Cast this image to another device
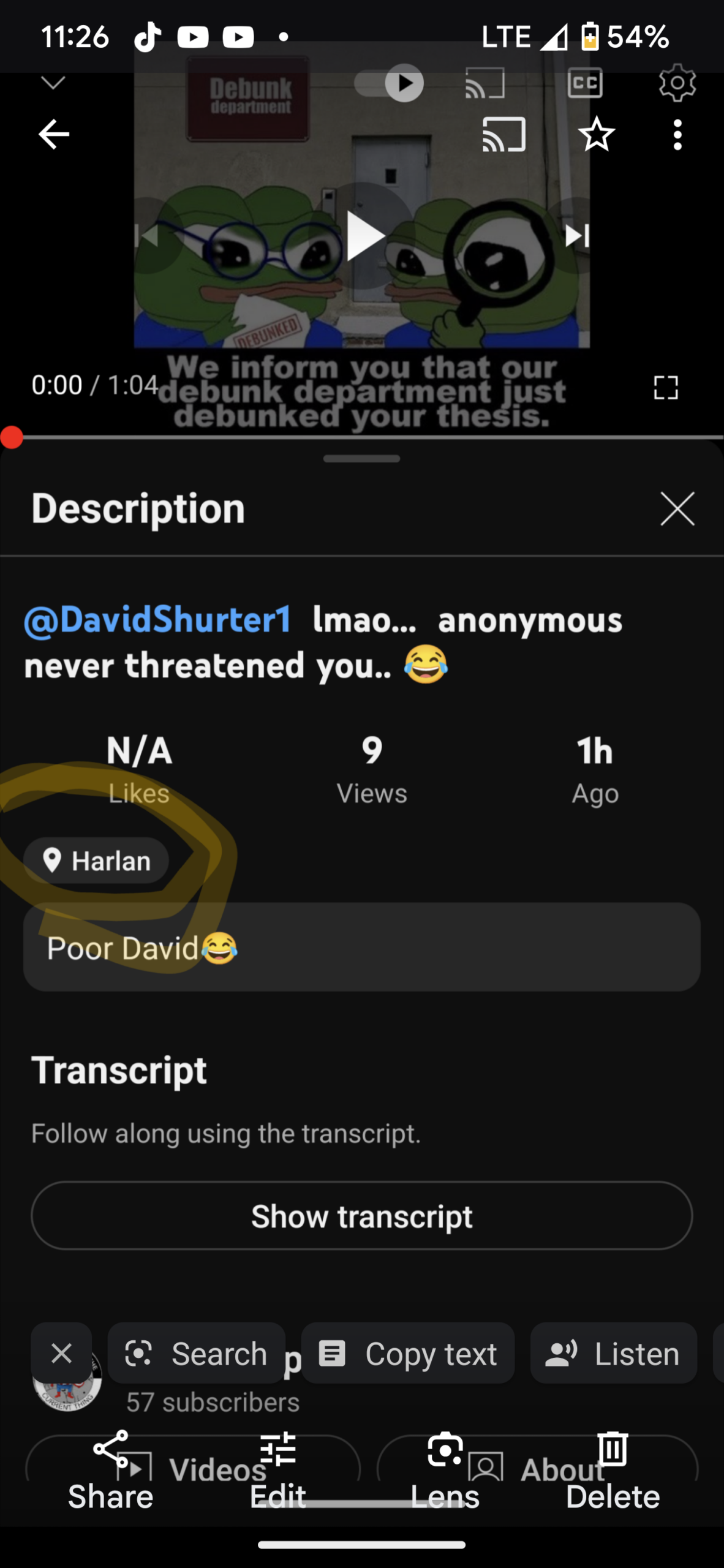This screenshot has width=724, height=1568. click(503, 134)
